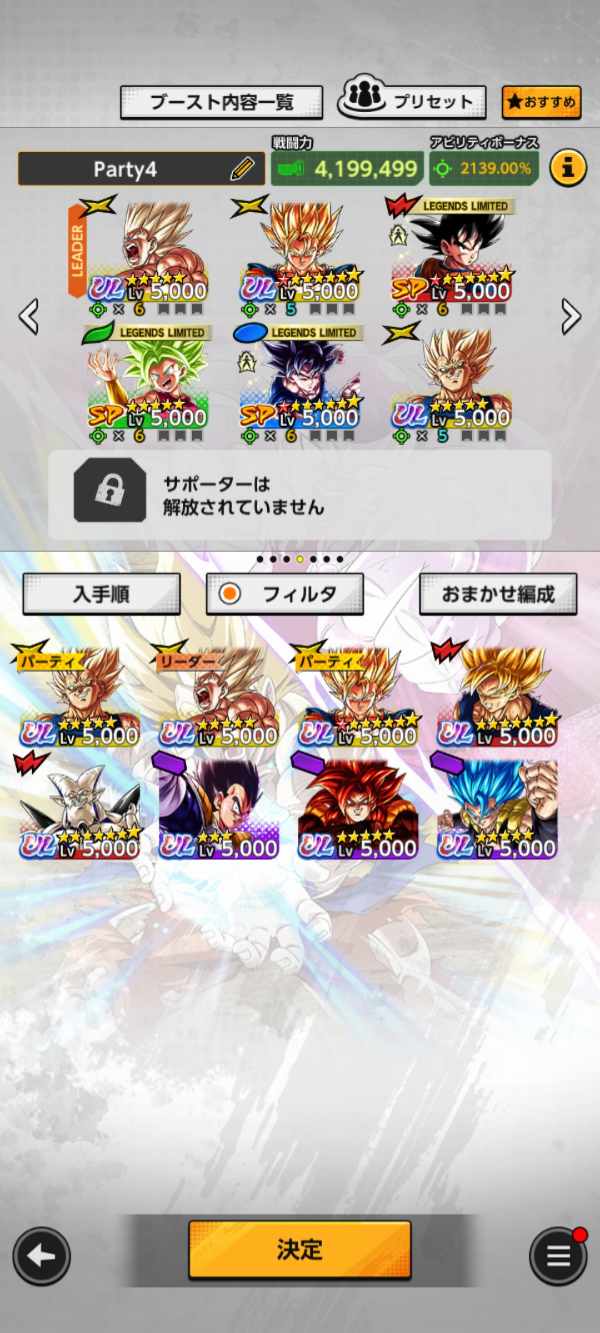Open the フィルタ filter options
This screenshot has height=1333, width=600.
point(284,594)
